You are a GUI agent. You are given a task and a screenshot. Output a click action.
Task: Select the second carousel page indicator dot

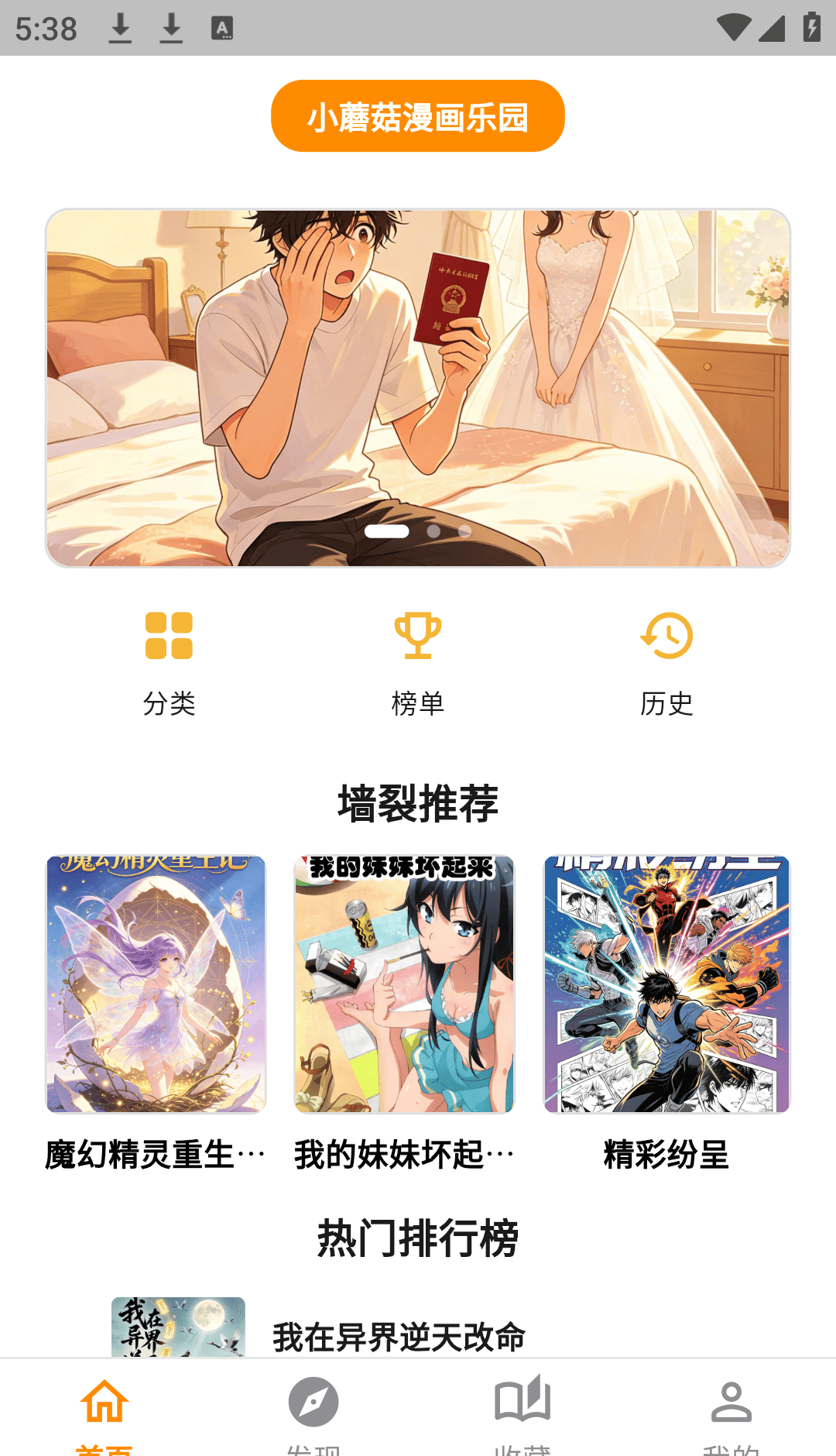click(432, 532)
